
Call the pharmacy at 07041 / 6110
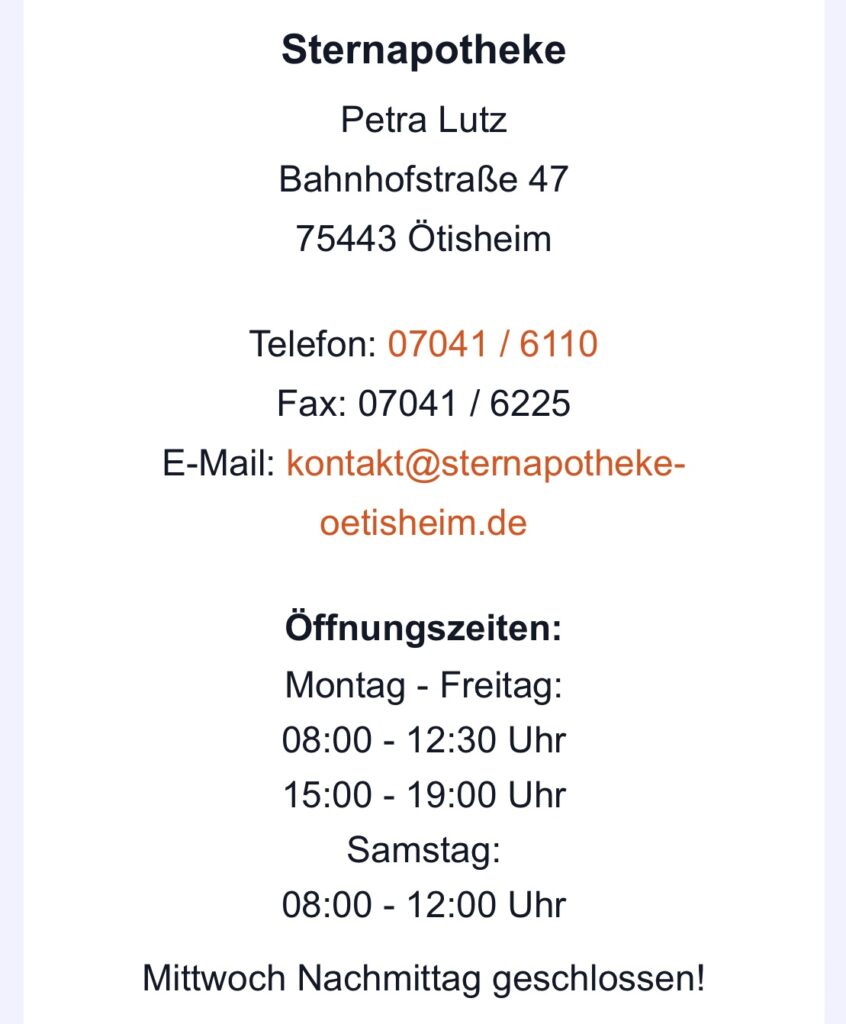pos(492,345)
